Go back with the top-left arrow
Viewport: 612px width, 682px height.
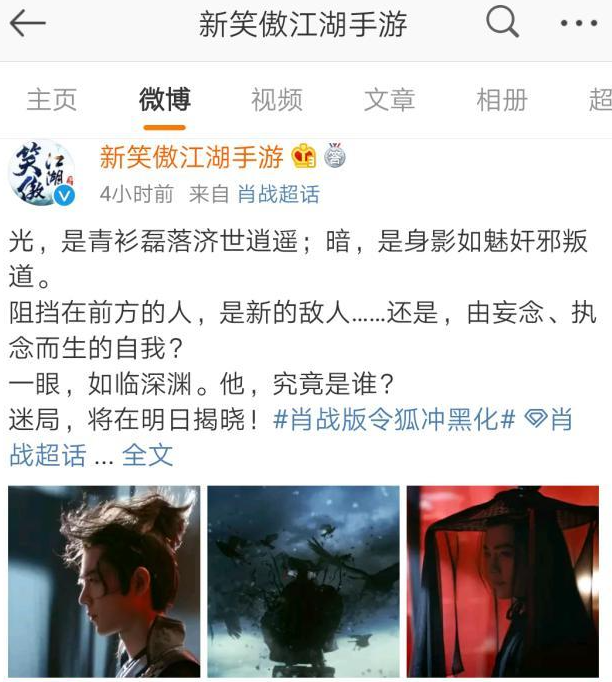click(28, 23)
